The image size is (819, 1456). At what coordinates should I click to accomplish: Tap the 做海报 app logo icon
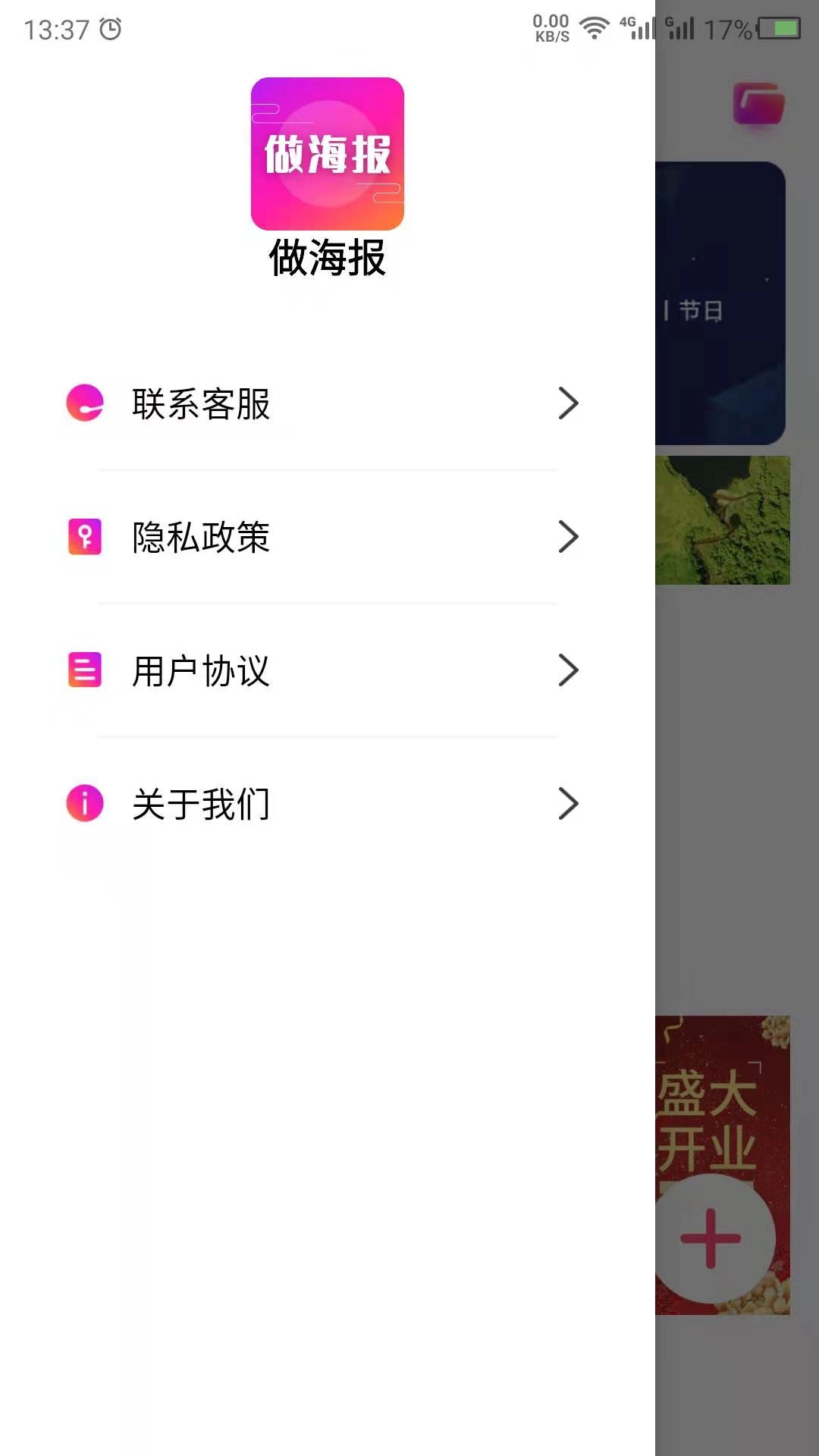(x=328, y=152)
